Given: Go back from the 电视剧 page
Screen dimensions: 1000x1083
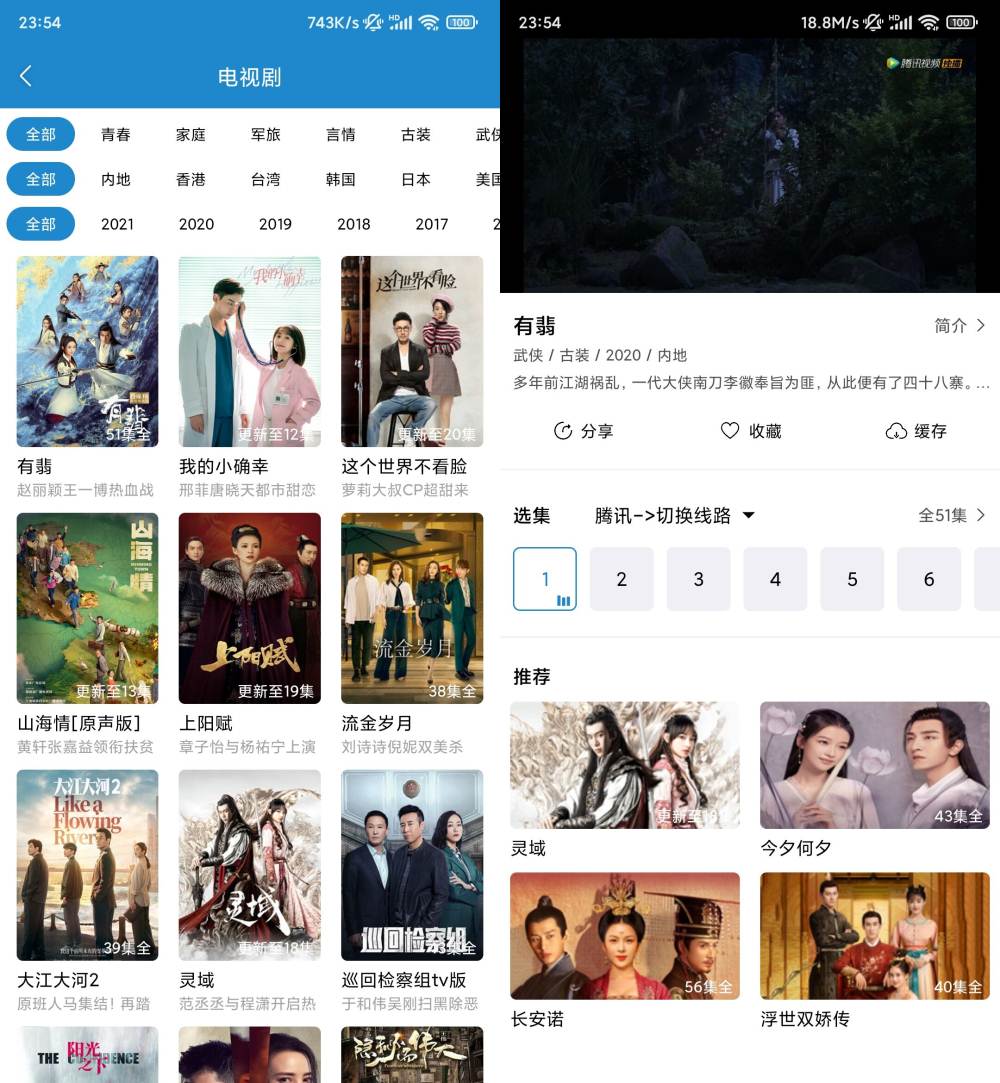Looking at the screenshot, I should (x=26, y=76).
